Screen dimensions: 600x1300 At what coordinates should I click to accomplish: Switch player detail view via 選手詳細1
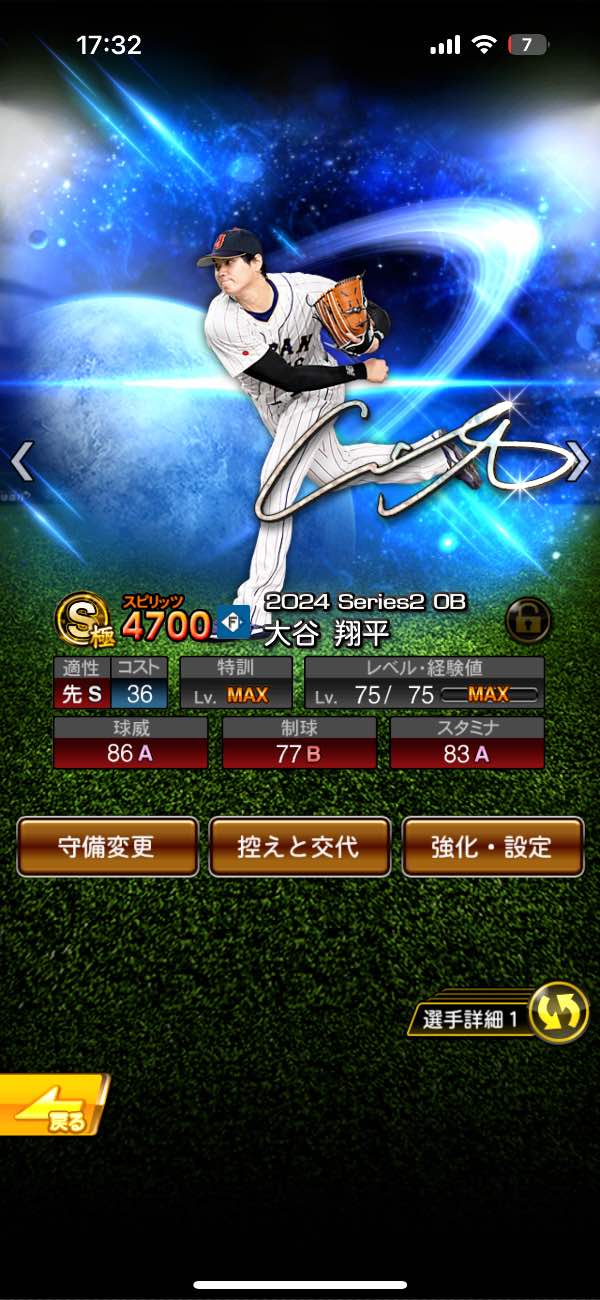[x=498, y=1013]
